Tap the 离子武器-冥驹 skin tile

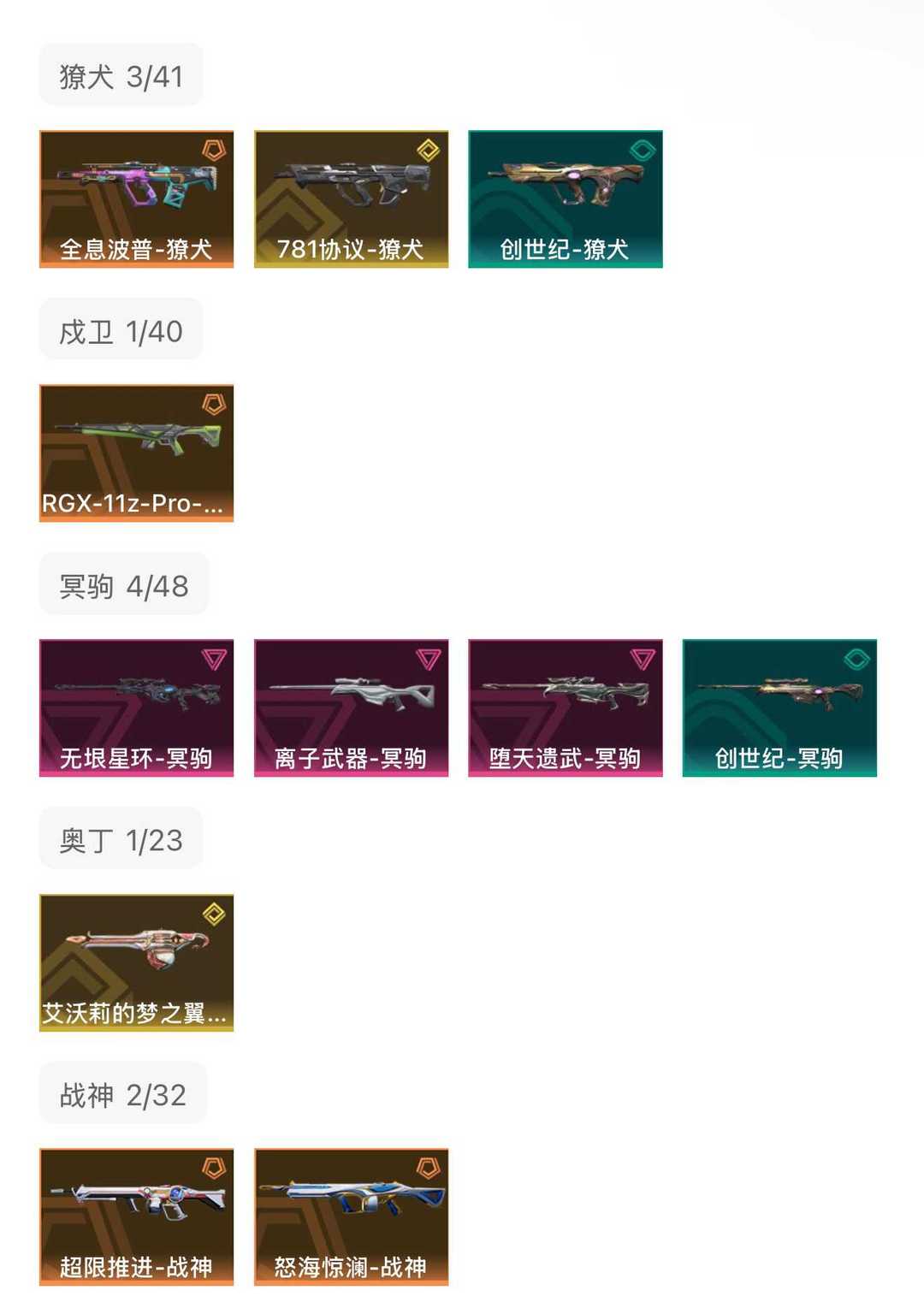pos(351,707)
